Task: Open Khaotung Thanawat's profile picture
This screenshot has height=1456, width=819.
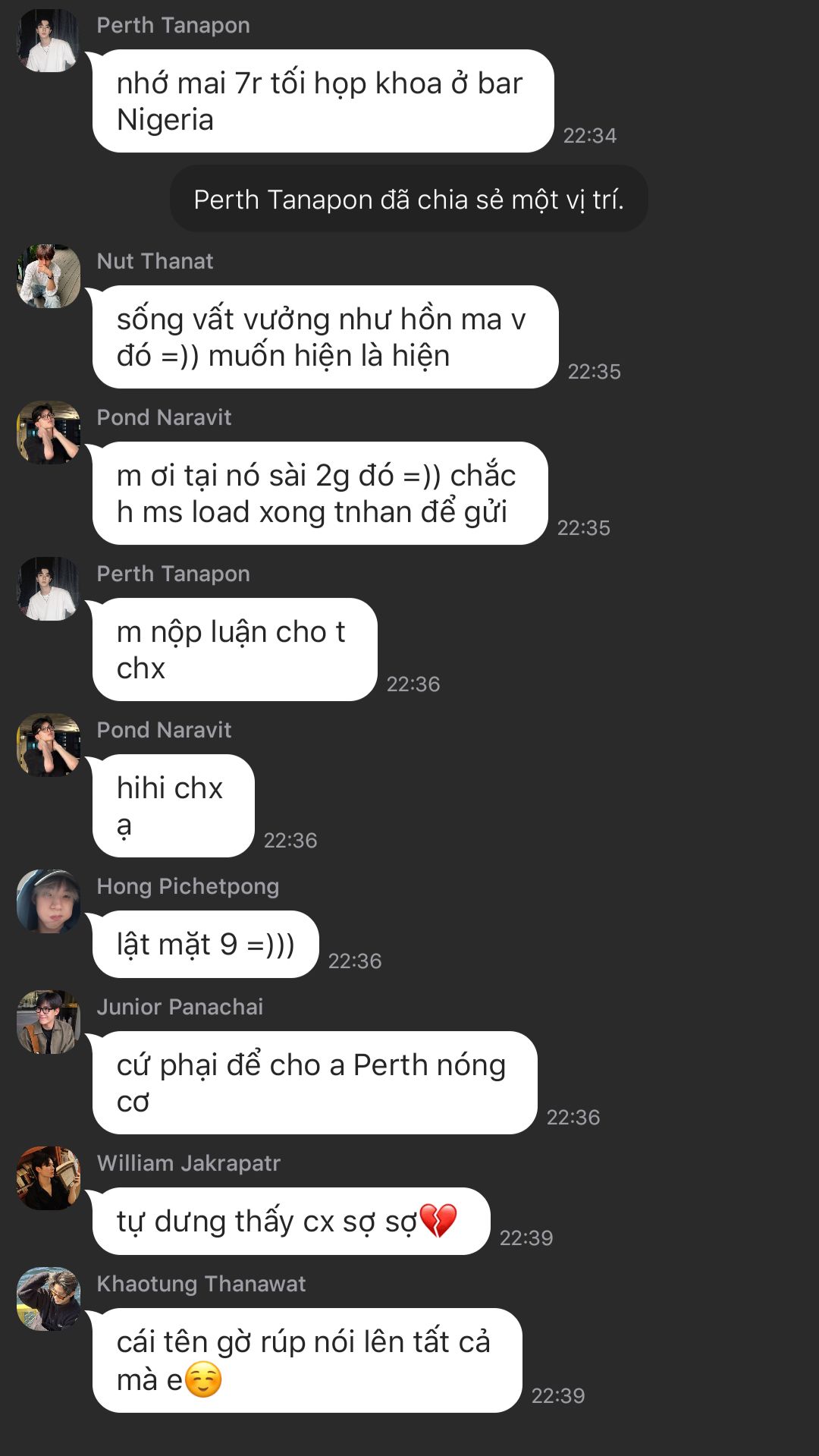Action: point(49,1299)
